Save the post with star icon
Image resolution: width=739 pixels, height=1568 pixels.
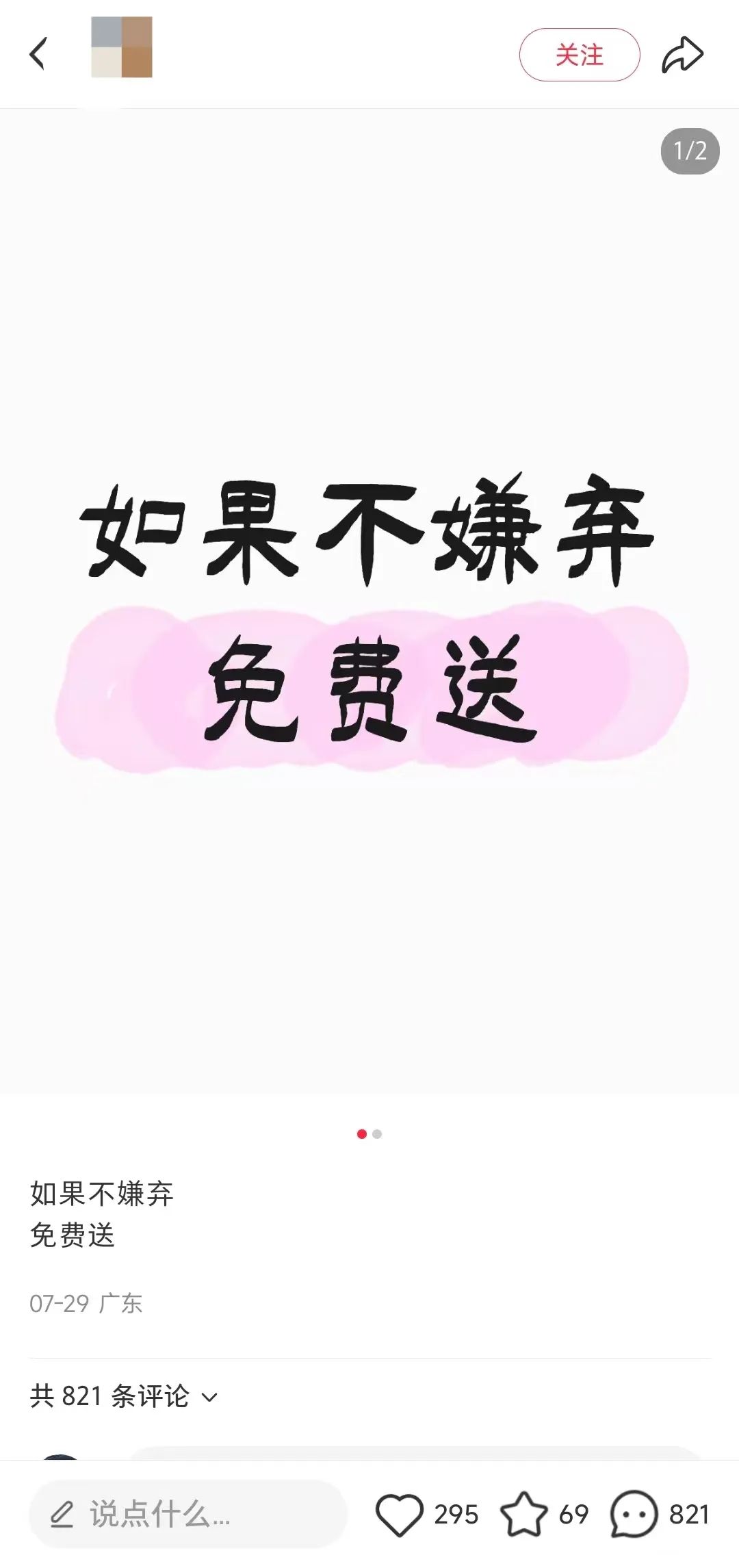[x=523, y=1514]
